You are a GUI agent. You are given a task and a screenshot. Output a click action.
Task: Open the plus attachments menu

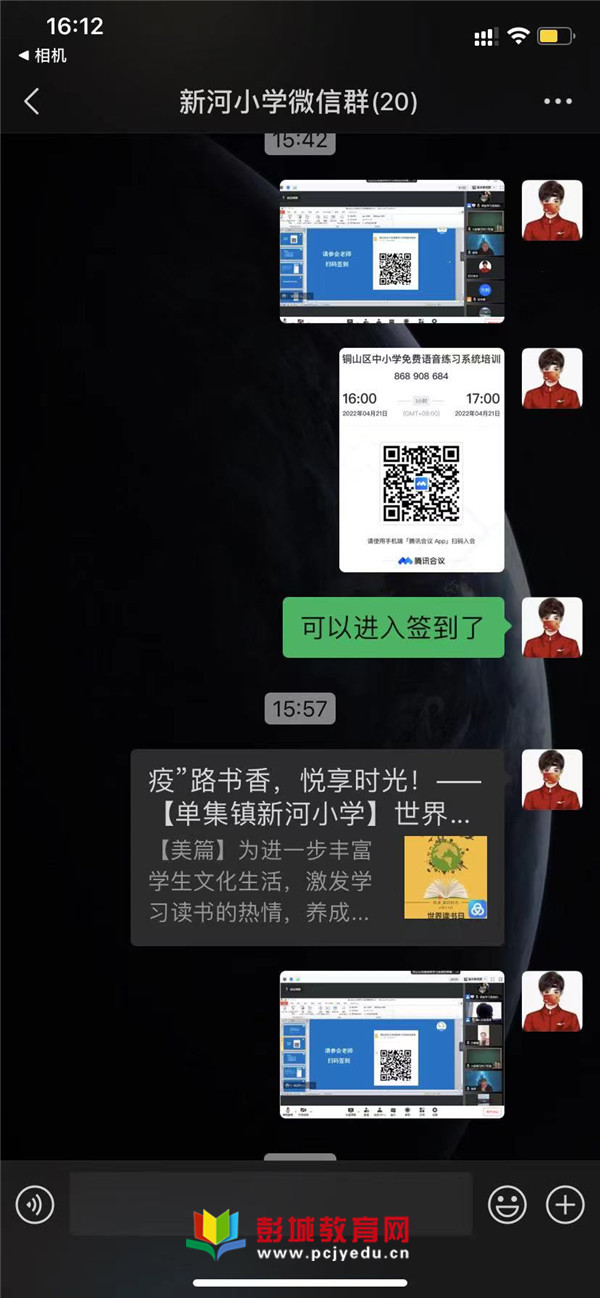coord(565,1204)
